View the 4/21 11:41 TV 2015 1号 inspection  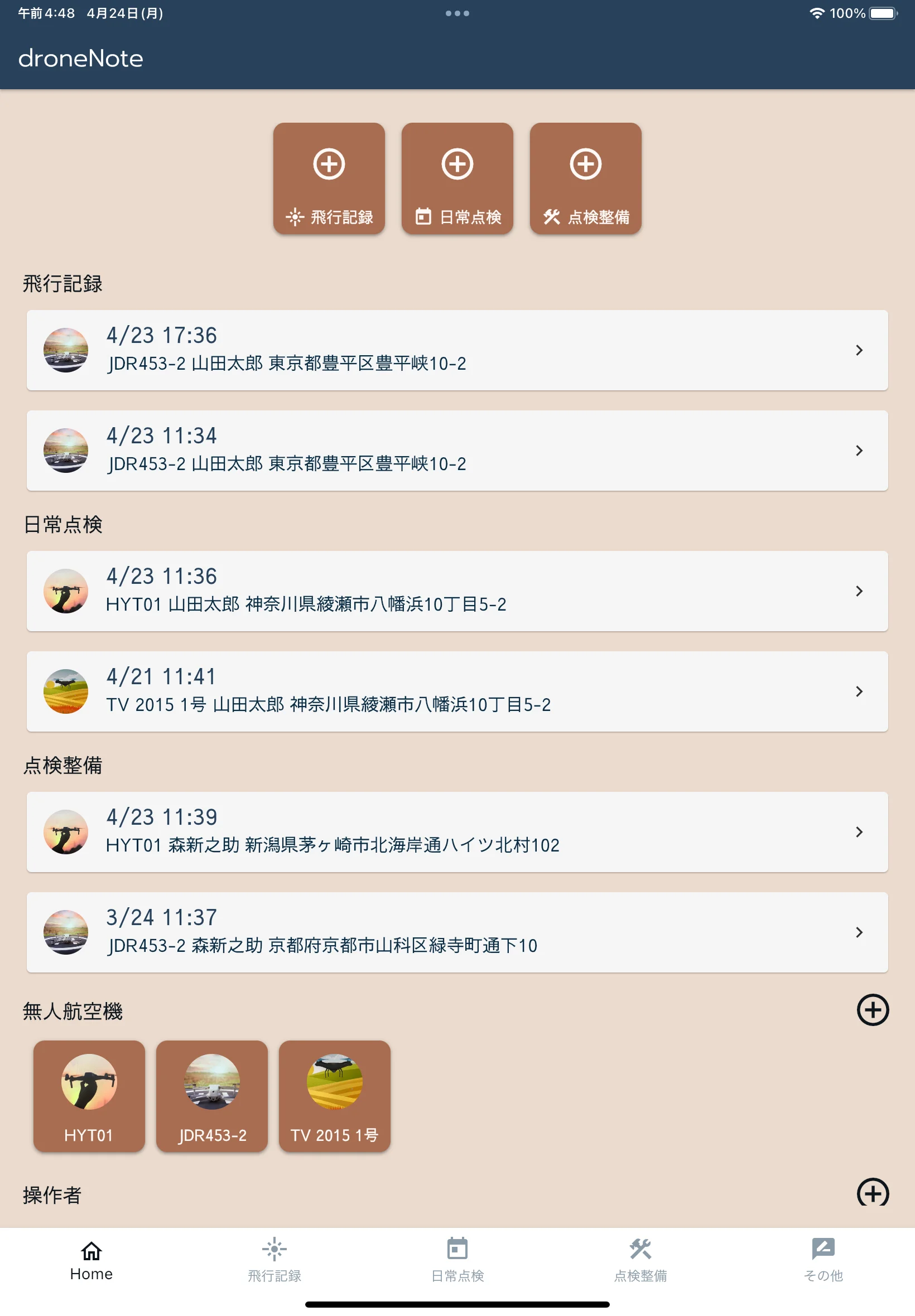pos(457,691)
